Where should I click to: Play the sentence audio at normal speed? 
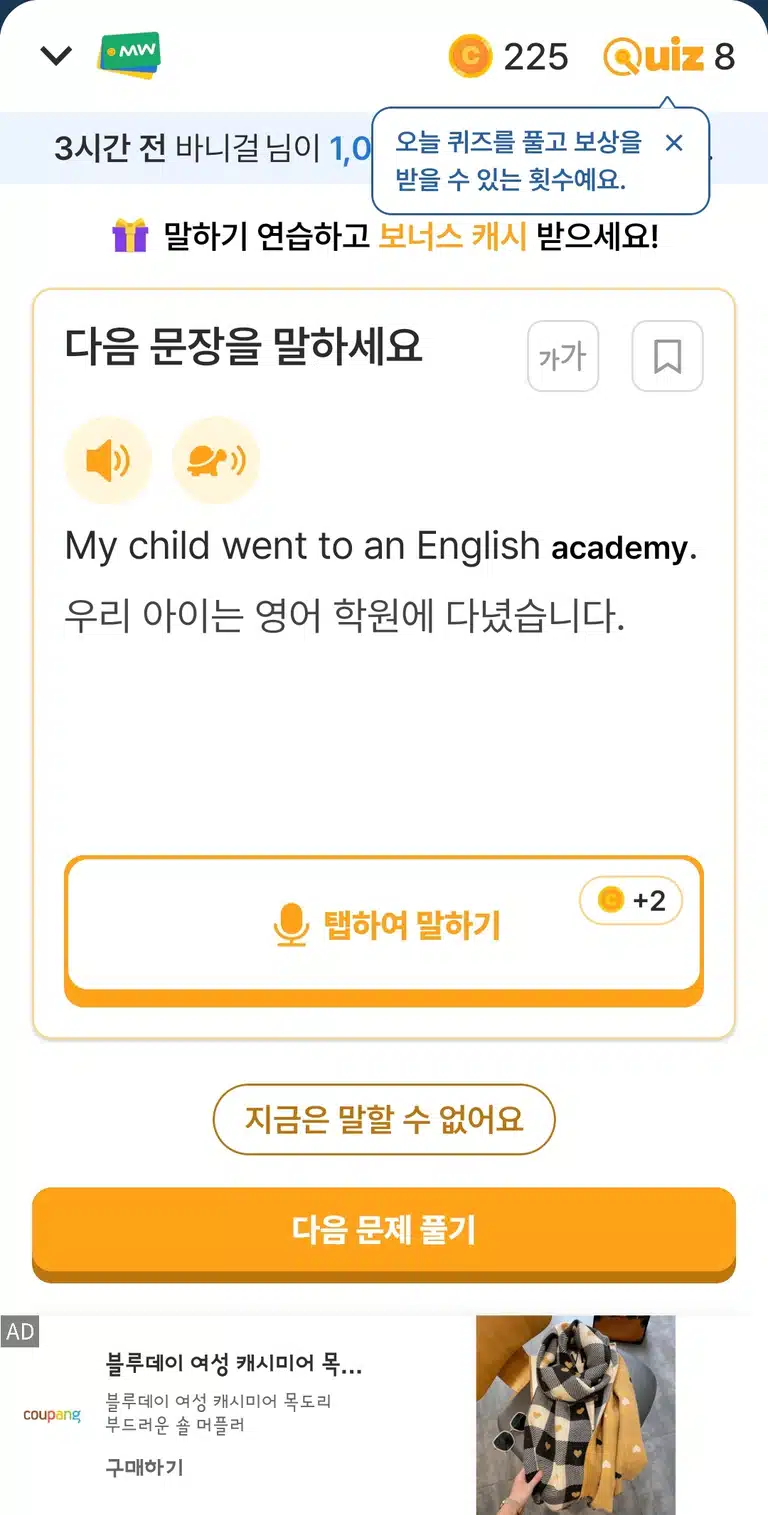(x=108, y=461)
